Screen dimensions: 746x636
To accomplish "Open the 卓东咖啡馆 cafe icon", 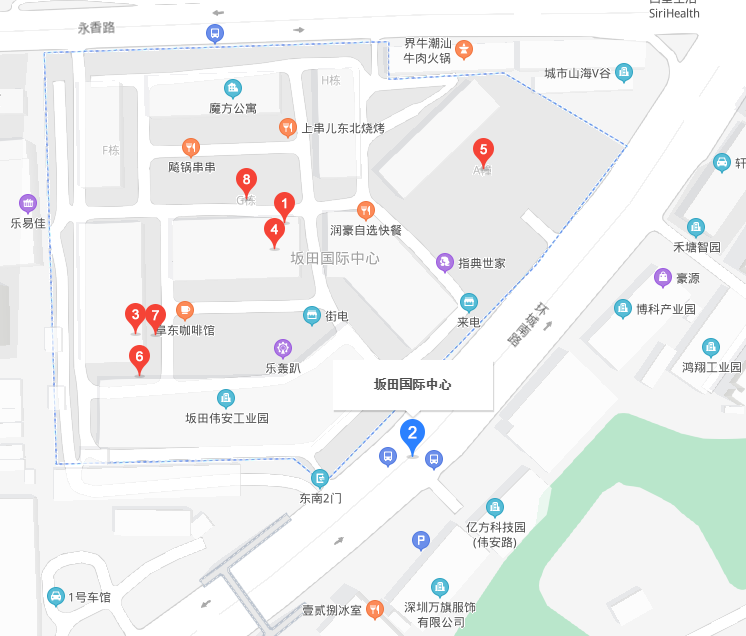I will point(185,311).
